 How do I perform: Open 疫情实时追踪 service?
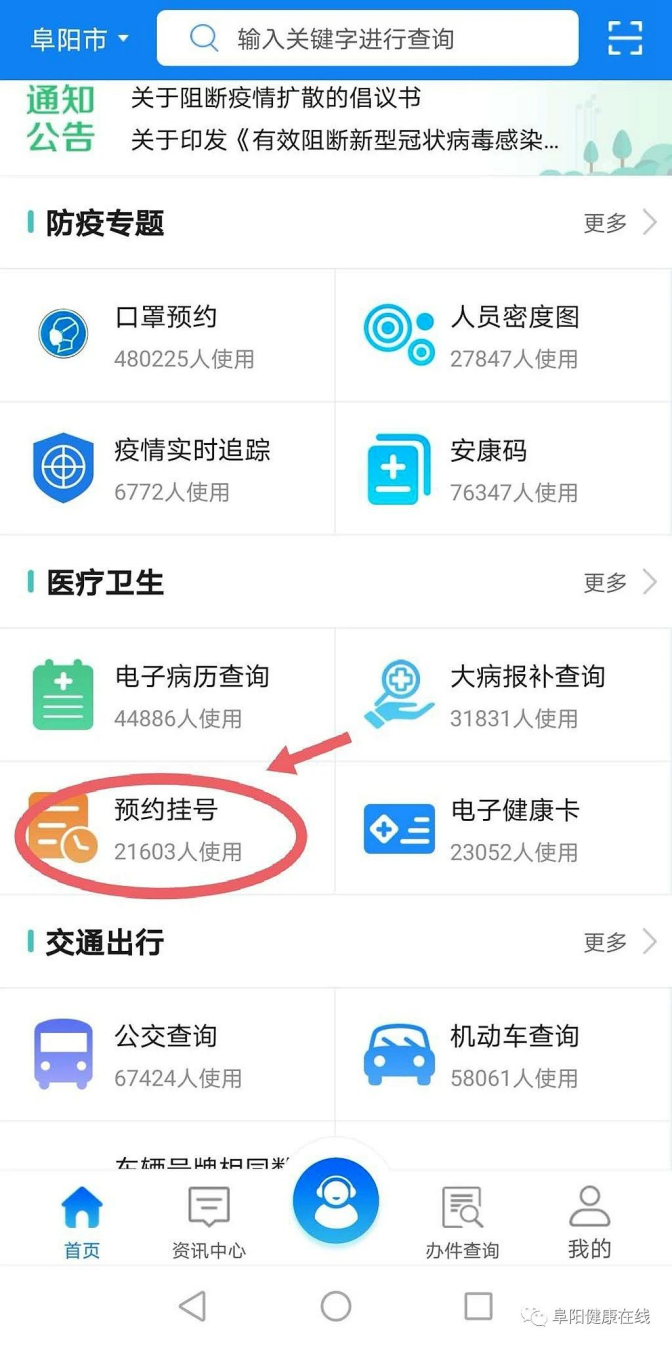(167, 468)
